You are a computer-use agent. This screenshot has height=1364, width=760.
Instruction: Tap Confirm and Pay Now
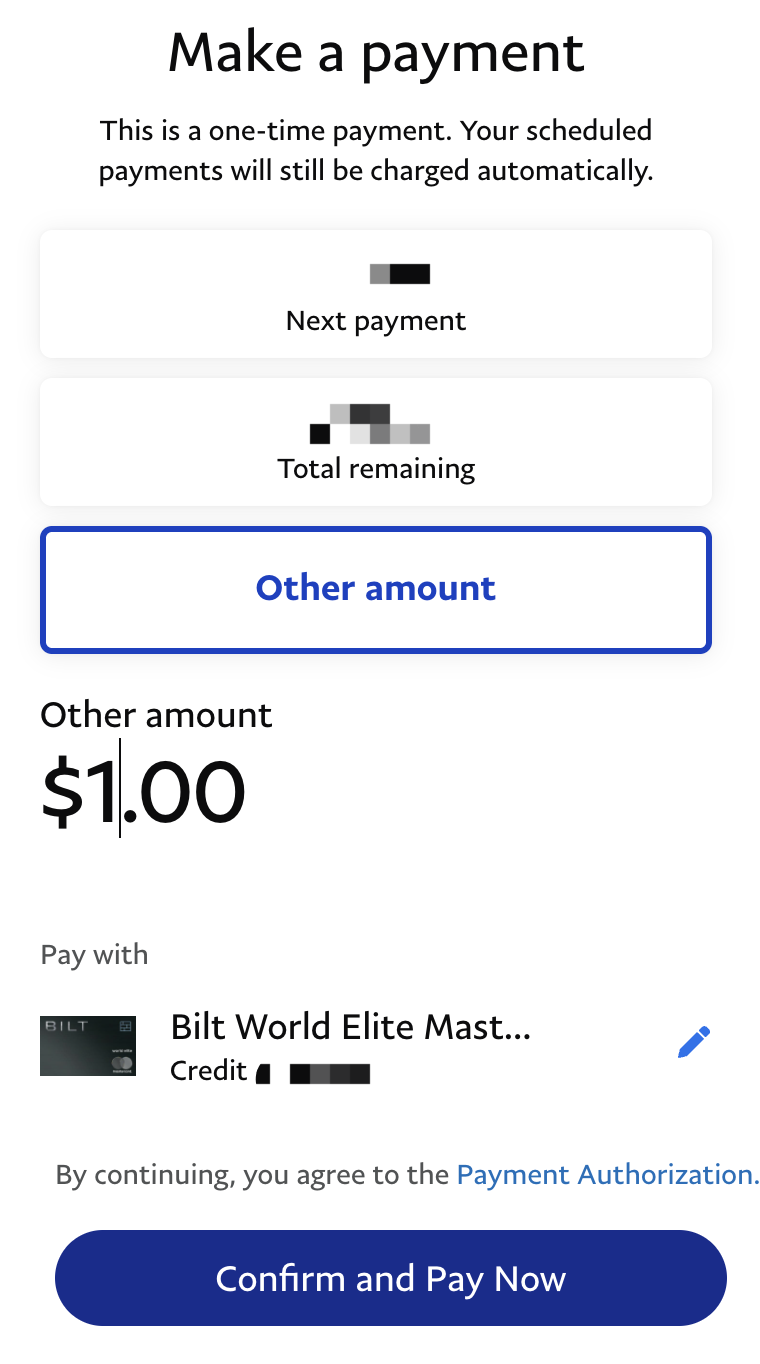tap(390, 1278)
